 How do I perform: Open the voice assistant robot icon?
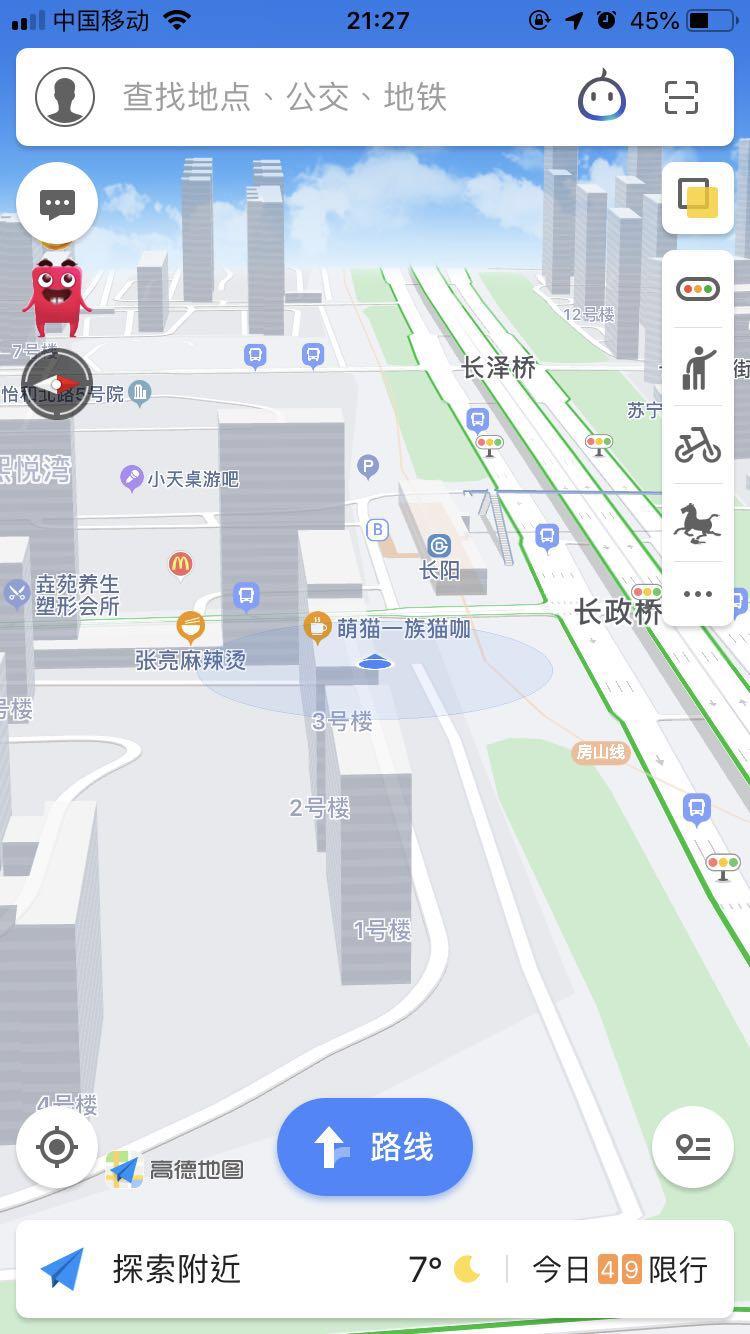(602, 97)
